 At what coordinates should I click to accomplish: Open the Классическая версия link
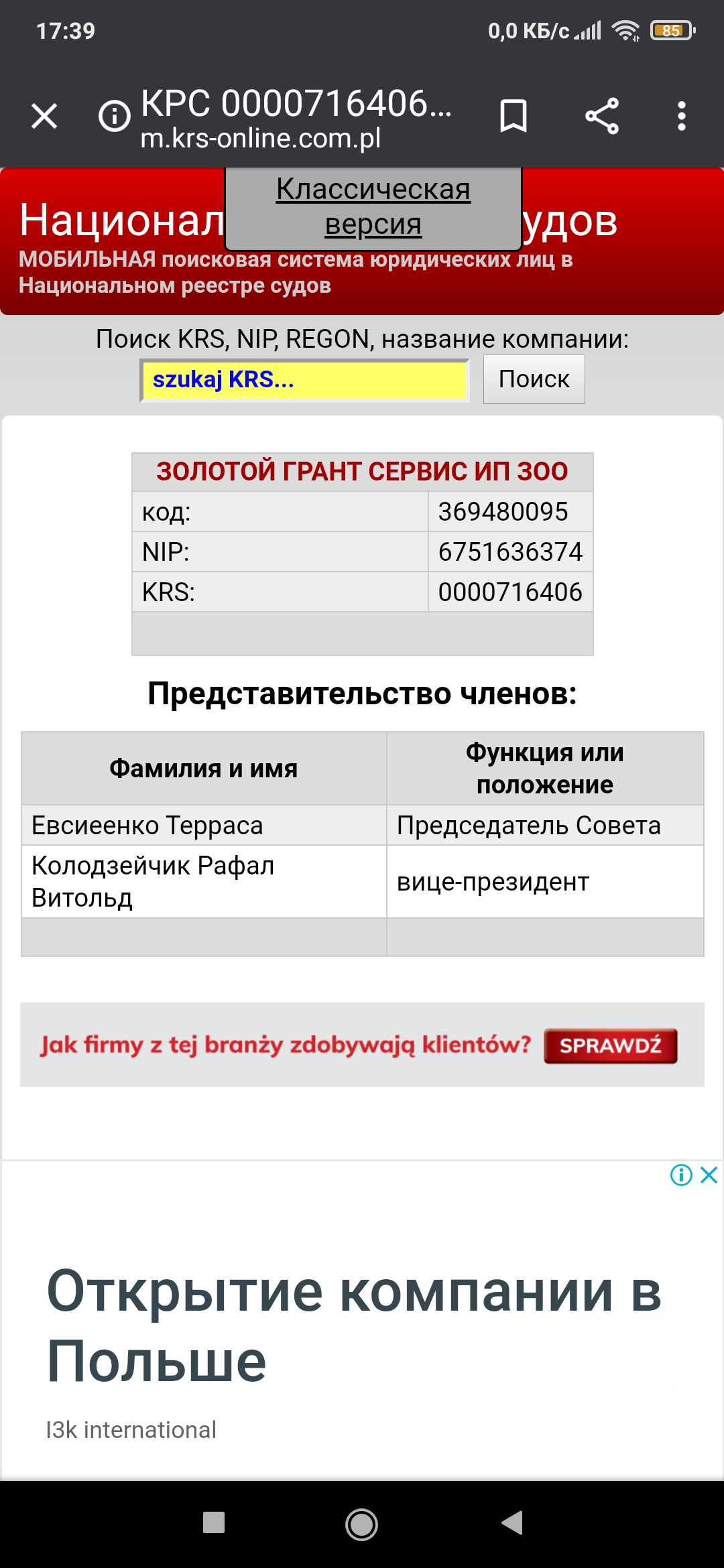(x=373, y=206)
